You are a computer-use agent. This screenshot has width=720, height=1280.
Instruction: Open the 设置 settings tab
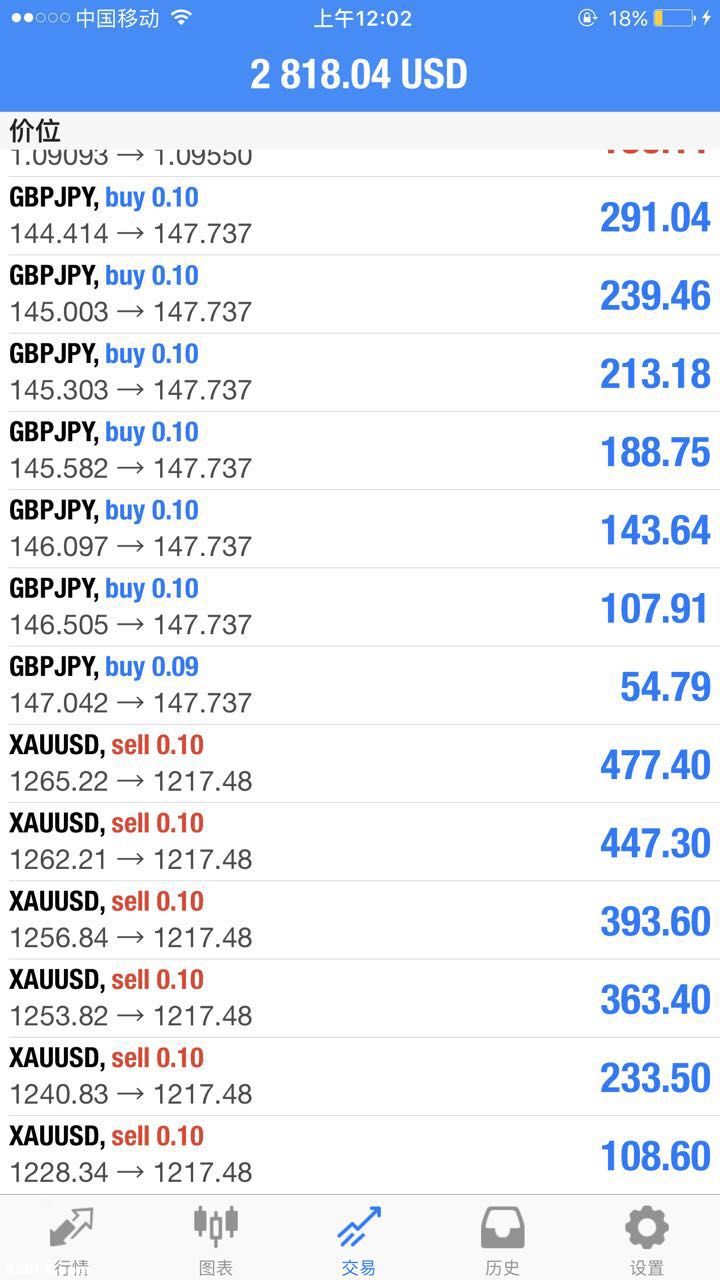[647, 1238]
